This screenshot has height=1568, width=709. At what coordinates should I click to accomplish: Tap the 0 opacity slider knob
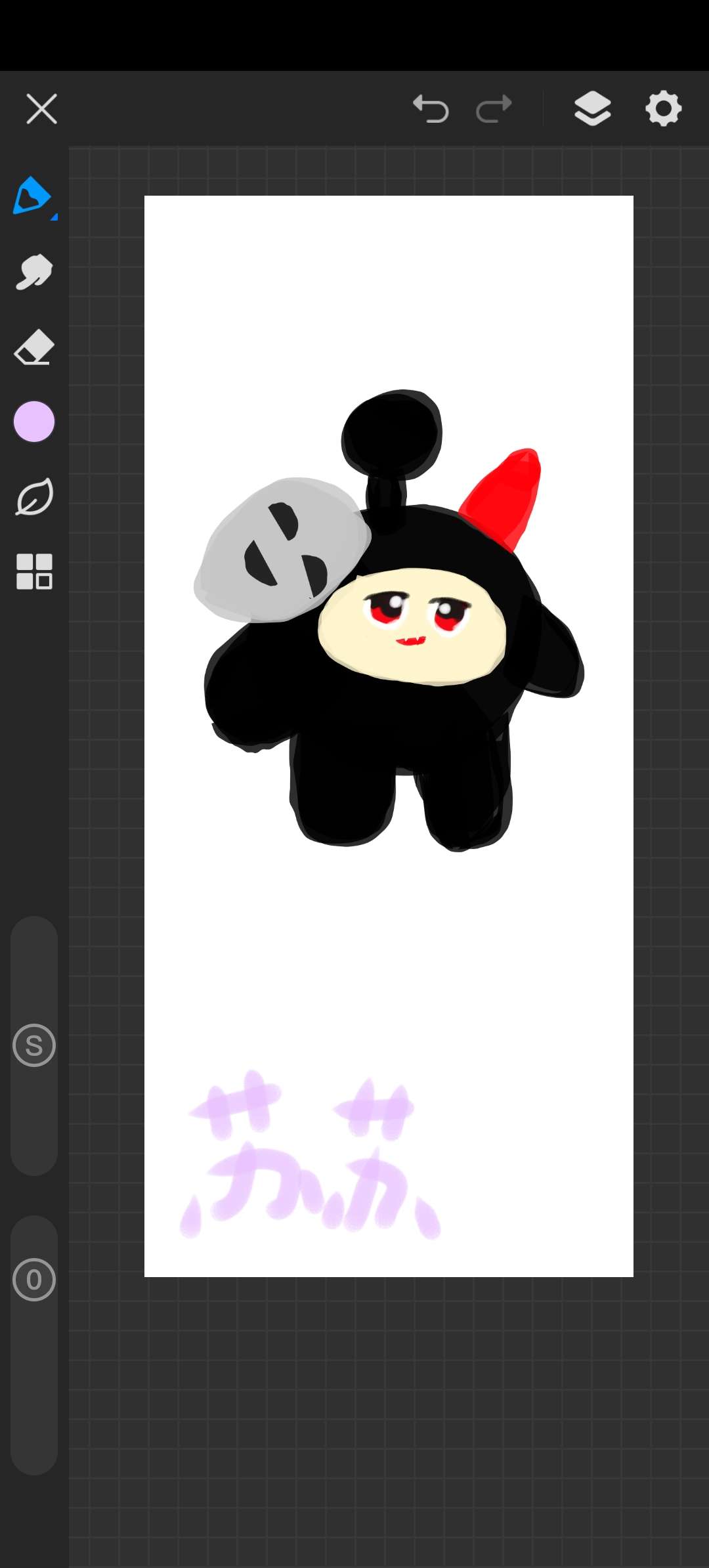click(34, 1280)
